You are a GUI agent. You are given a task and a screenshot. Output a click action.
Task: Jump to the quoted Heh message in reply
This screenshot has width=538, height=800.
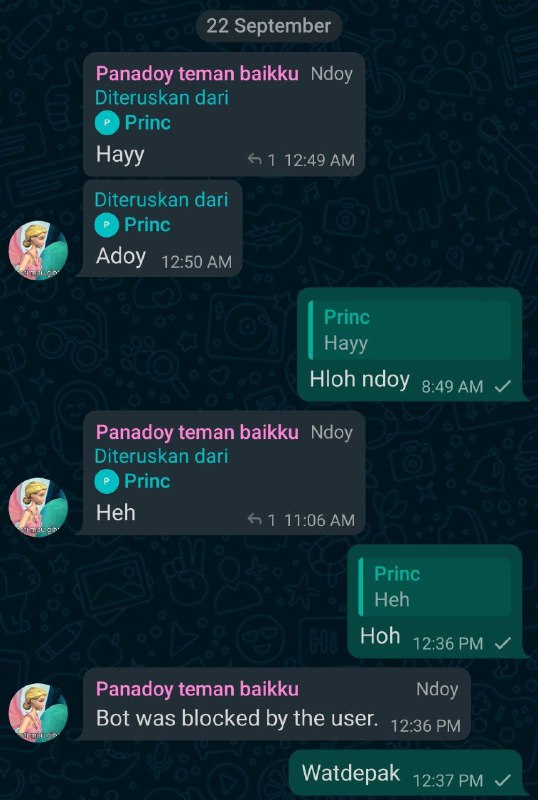[435, 587]
